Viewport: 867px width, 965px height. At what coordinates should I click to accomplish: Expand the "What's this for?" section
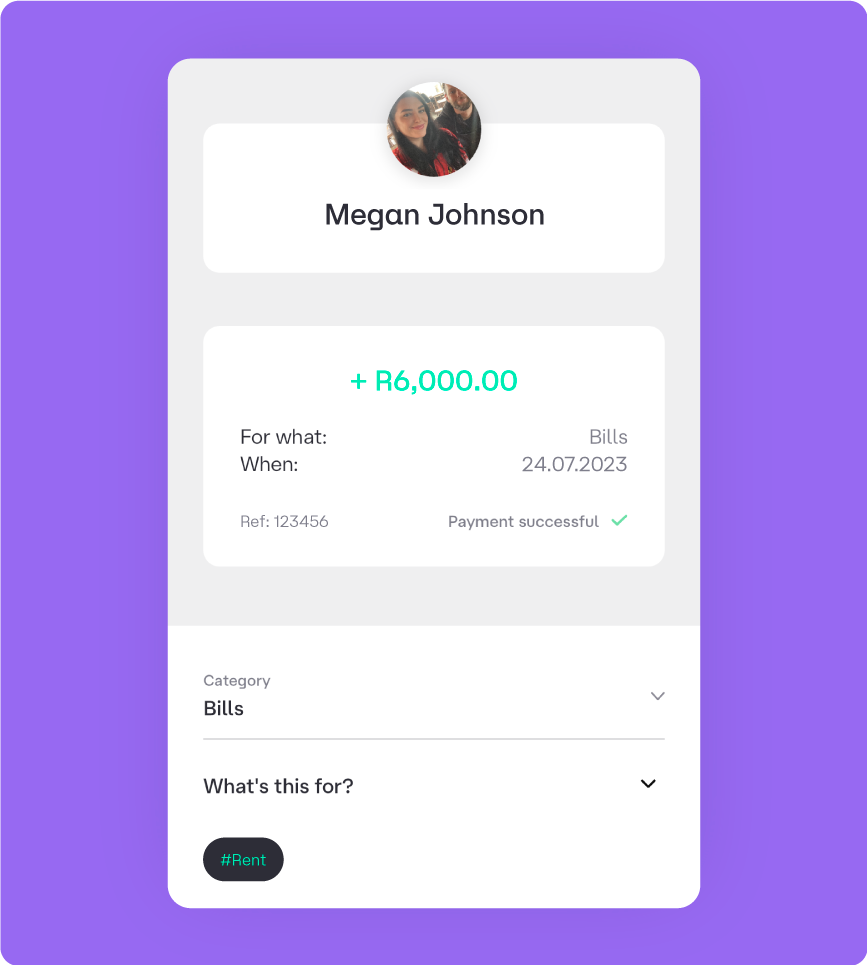(648, 784)
